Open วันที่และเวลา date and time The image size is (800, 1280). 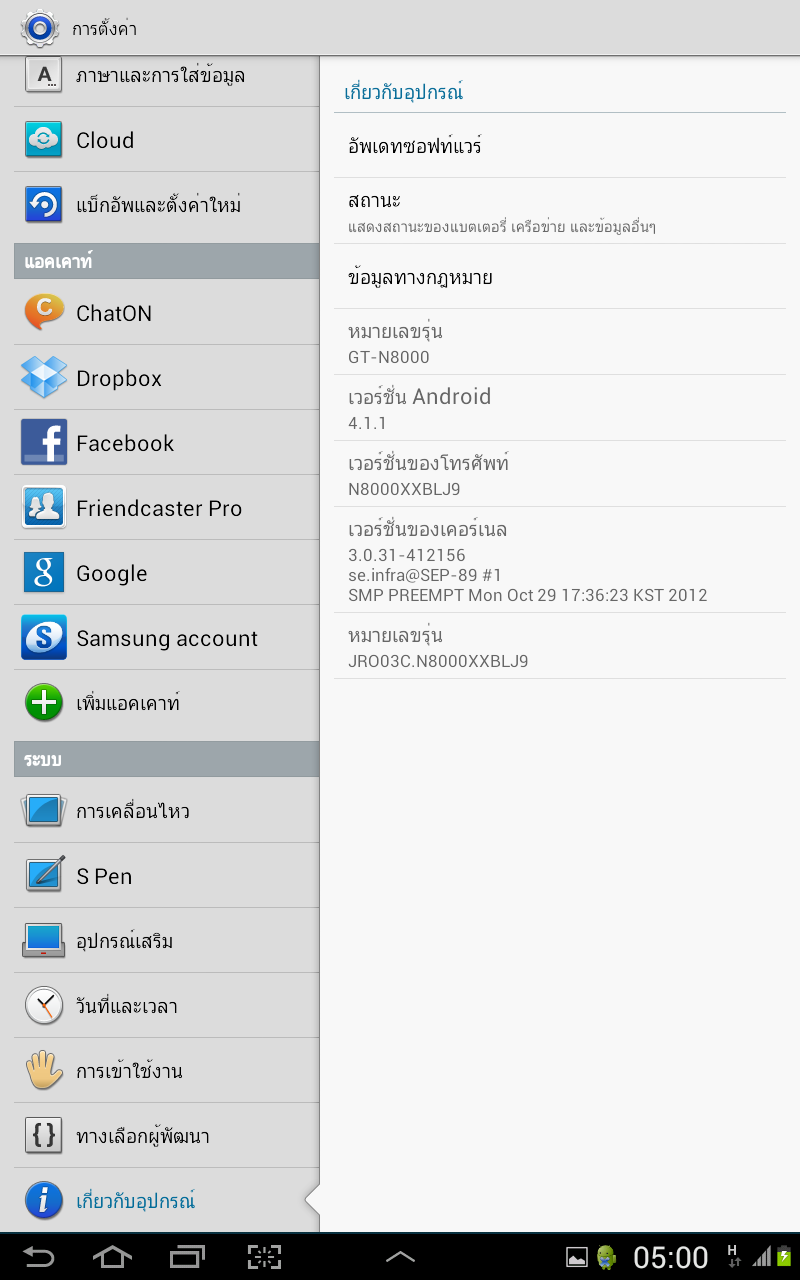pyautogui.click(x=167, y=1006)
